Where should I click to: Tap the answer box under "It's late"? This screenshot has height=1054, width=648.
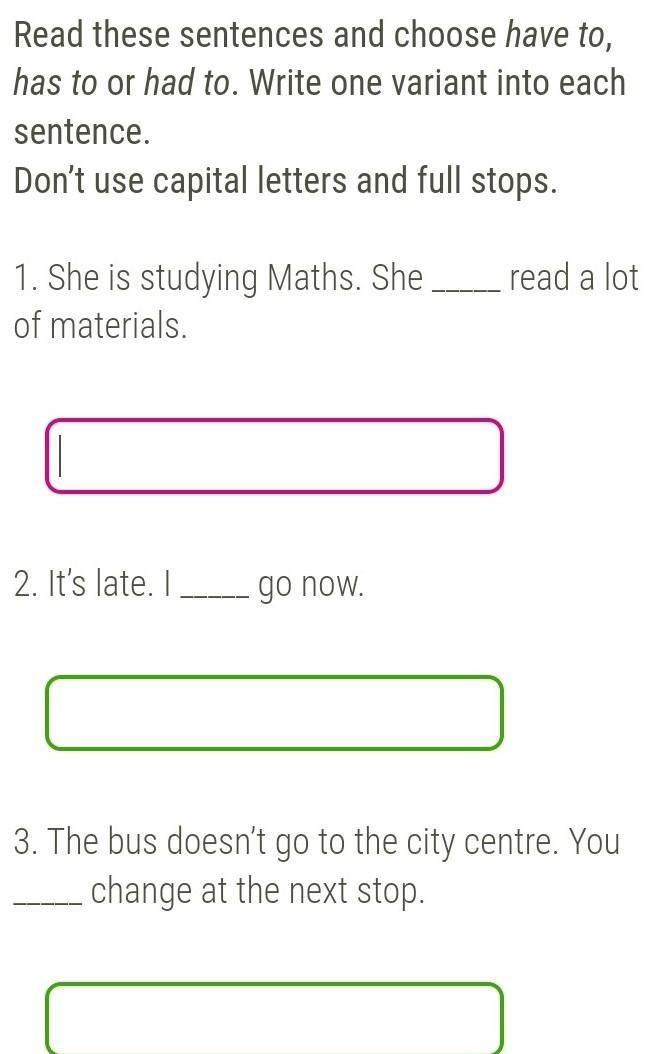click(x=274, y=713)
